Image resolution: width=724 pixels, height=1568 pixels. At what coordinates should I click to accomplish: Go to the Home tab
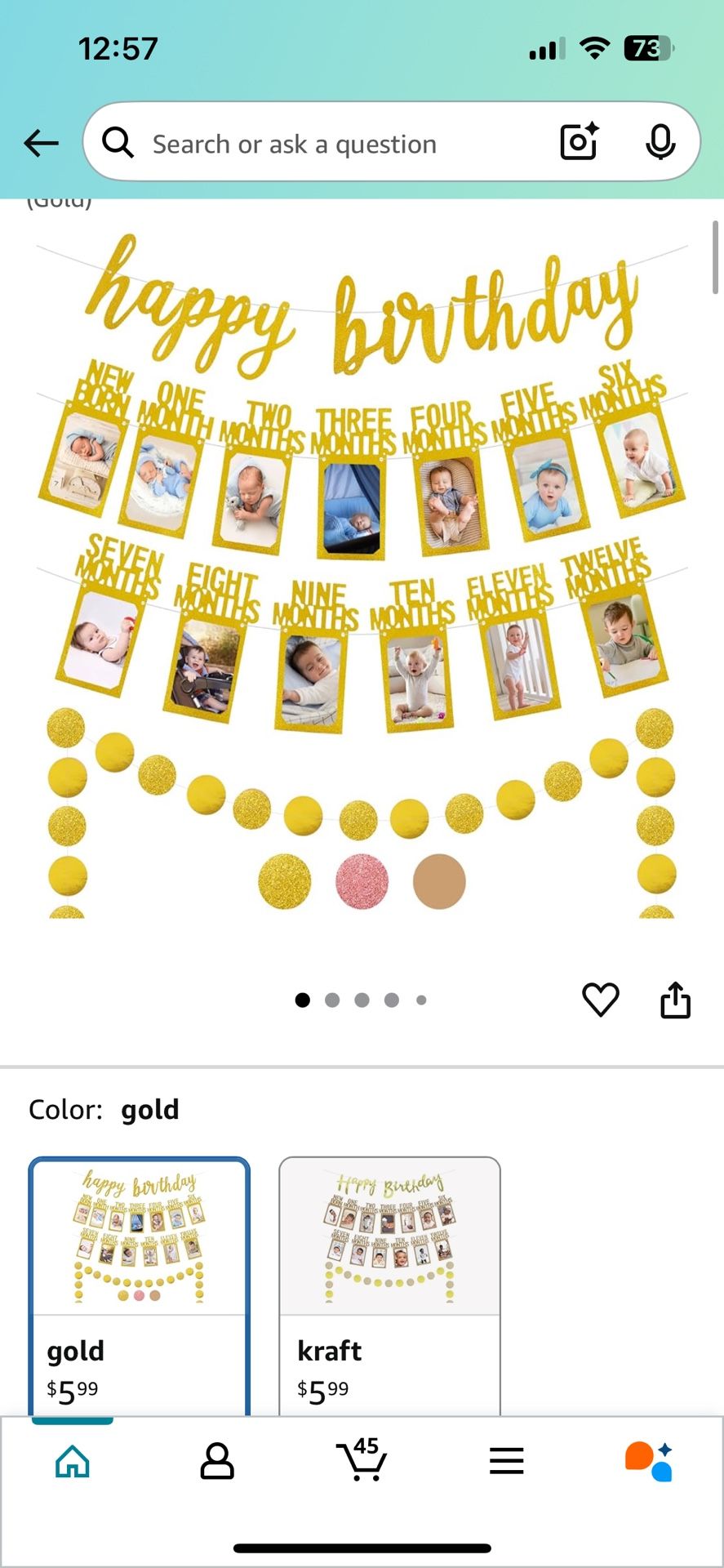(73, 1462)
